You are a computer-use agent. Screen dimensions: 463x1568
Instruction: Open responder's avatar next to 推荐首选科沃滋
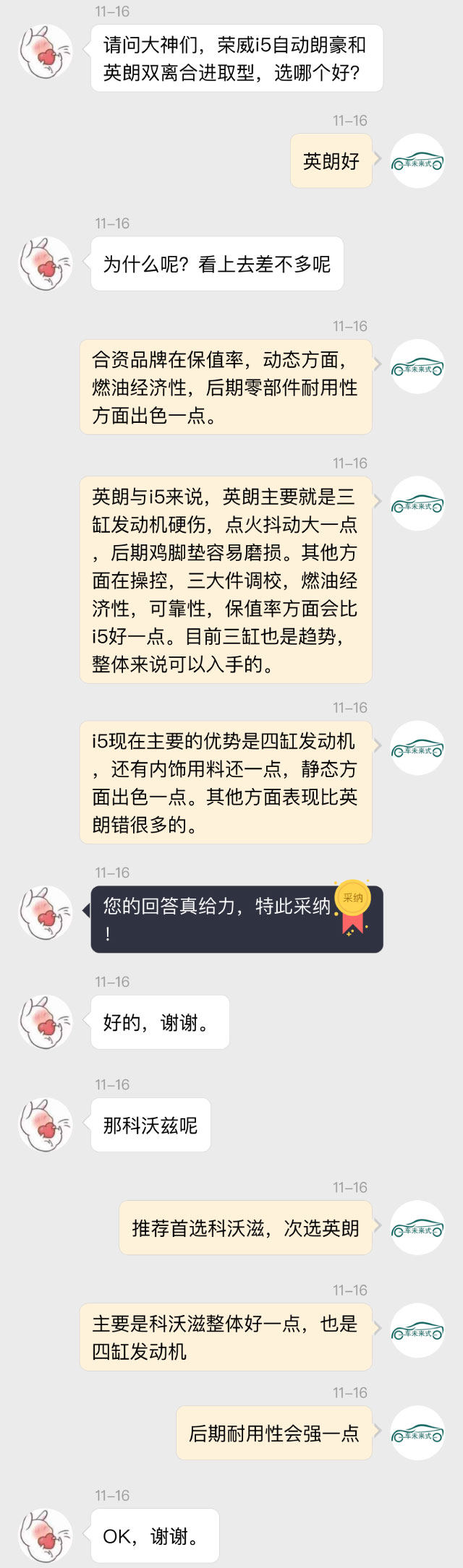[417, 1228]
